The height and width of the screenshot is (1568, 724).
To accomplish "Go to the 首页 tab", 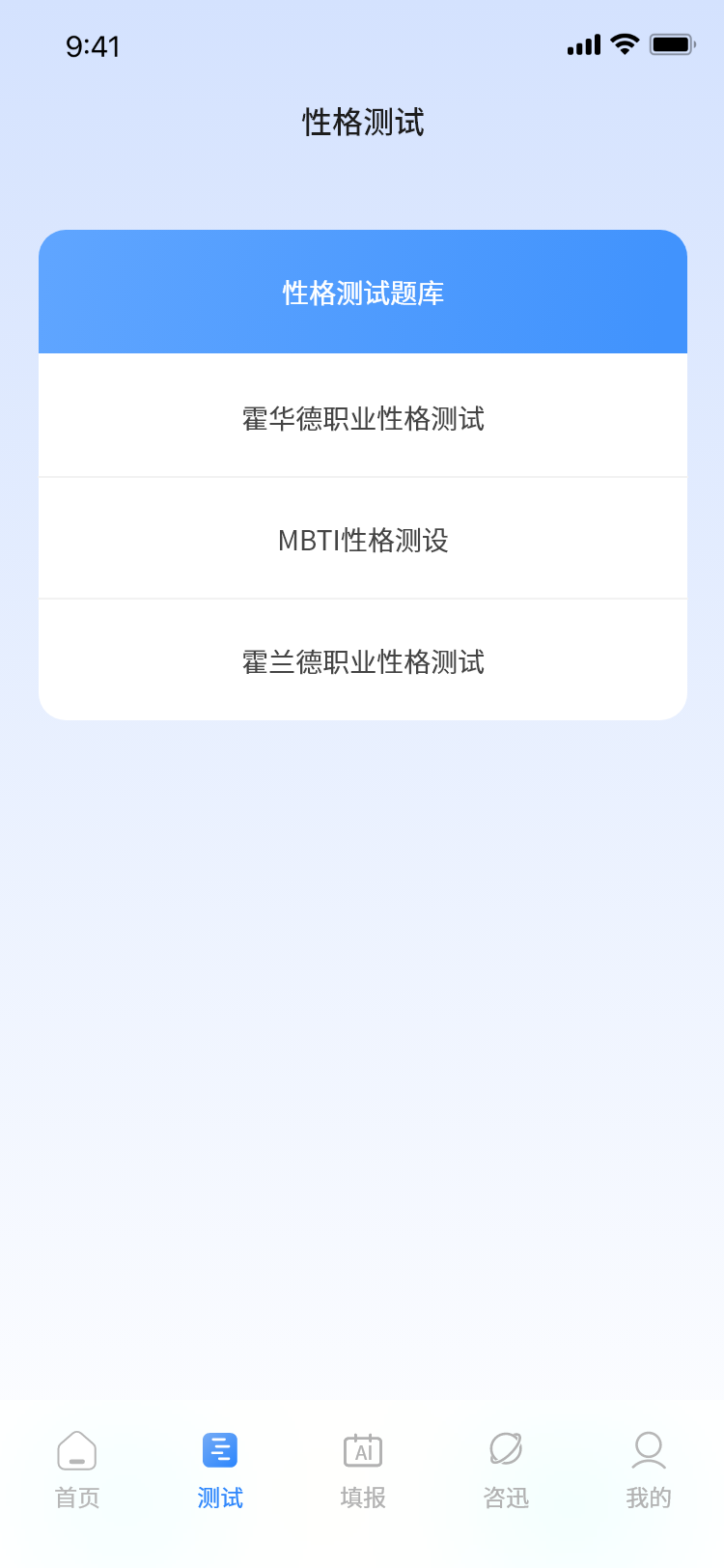I will pyautogui.click(x=77, y=1470).
